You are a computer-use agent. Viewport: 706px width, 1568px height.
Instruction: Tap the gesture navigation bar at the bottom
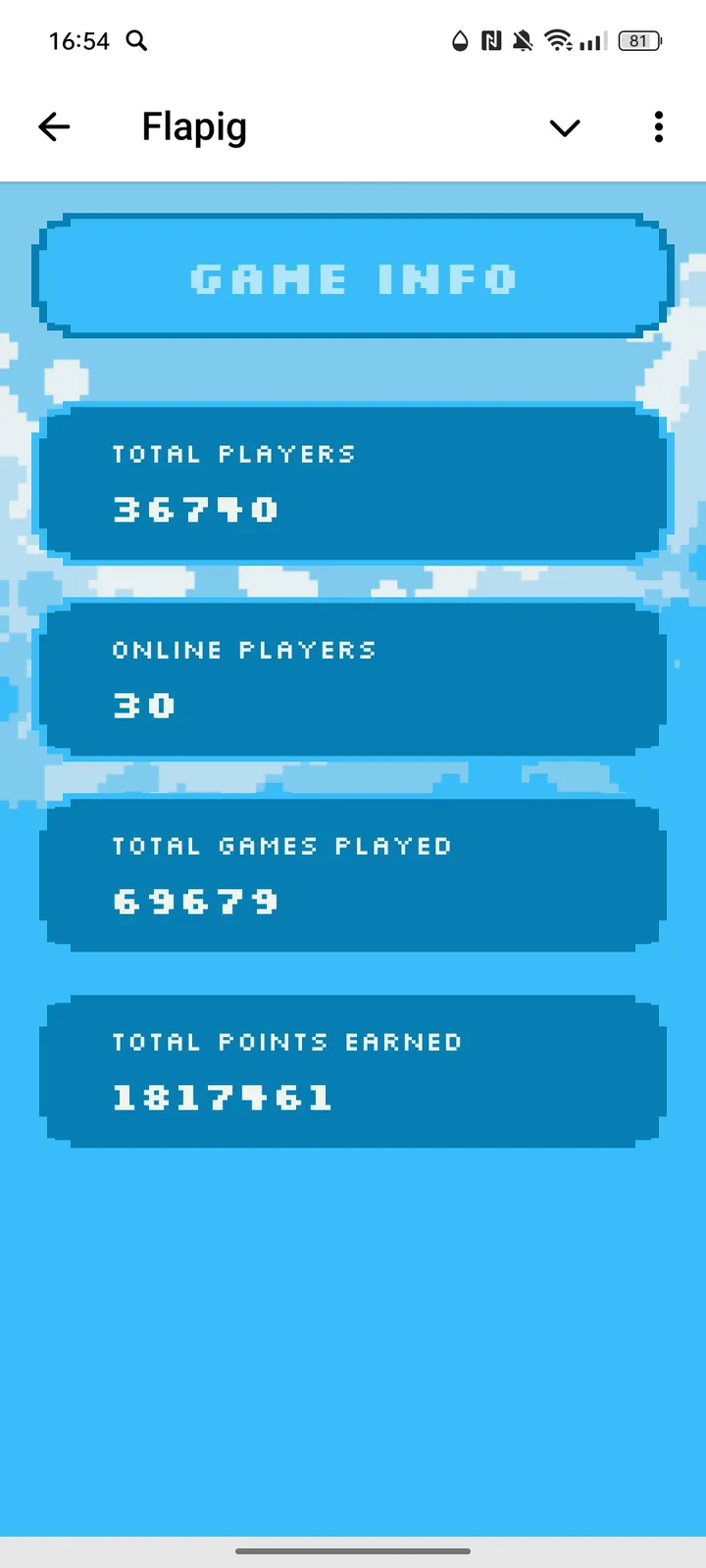click(x=353, y=1551)
